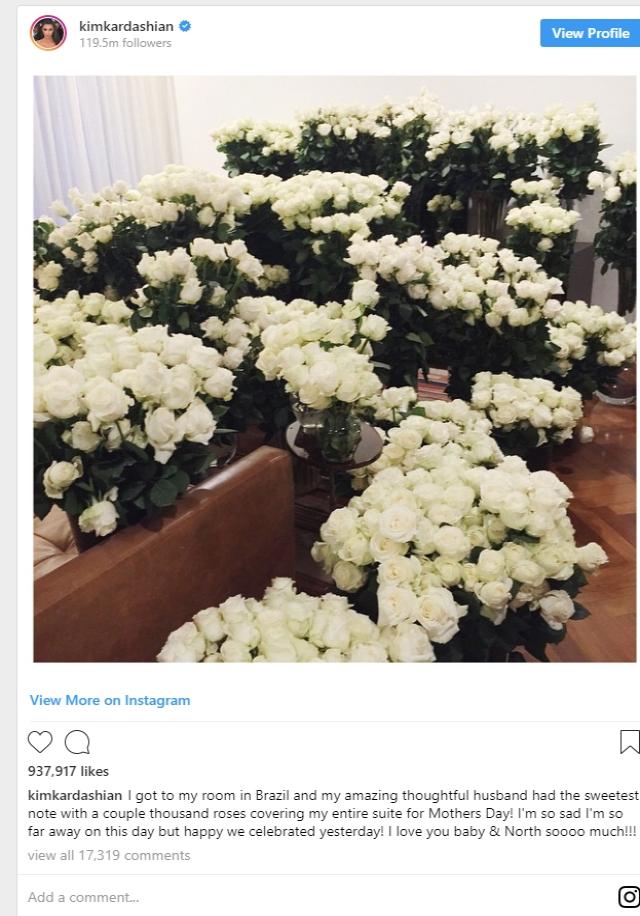Bookmark this post
The height and width of the screenshot is (916, 640).
click(629, 742)
